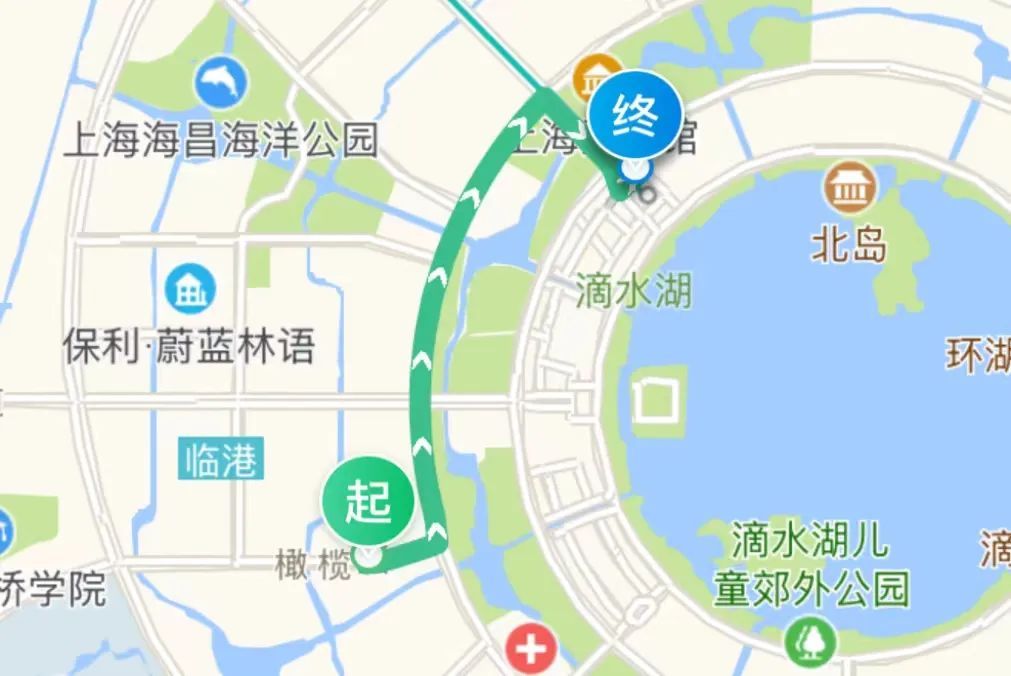
Task: Open the 上海海昌海洋公园 dolphin marker
Action: click(x=221, y=84)
